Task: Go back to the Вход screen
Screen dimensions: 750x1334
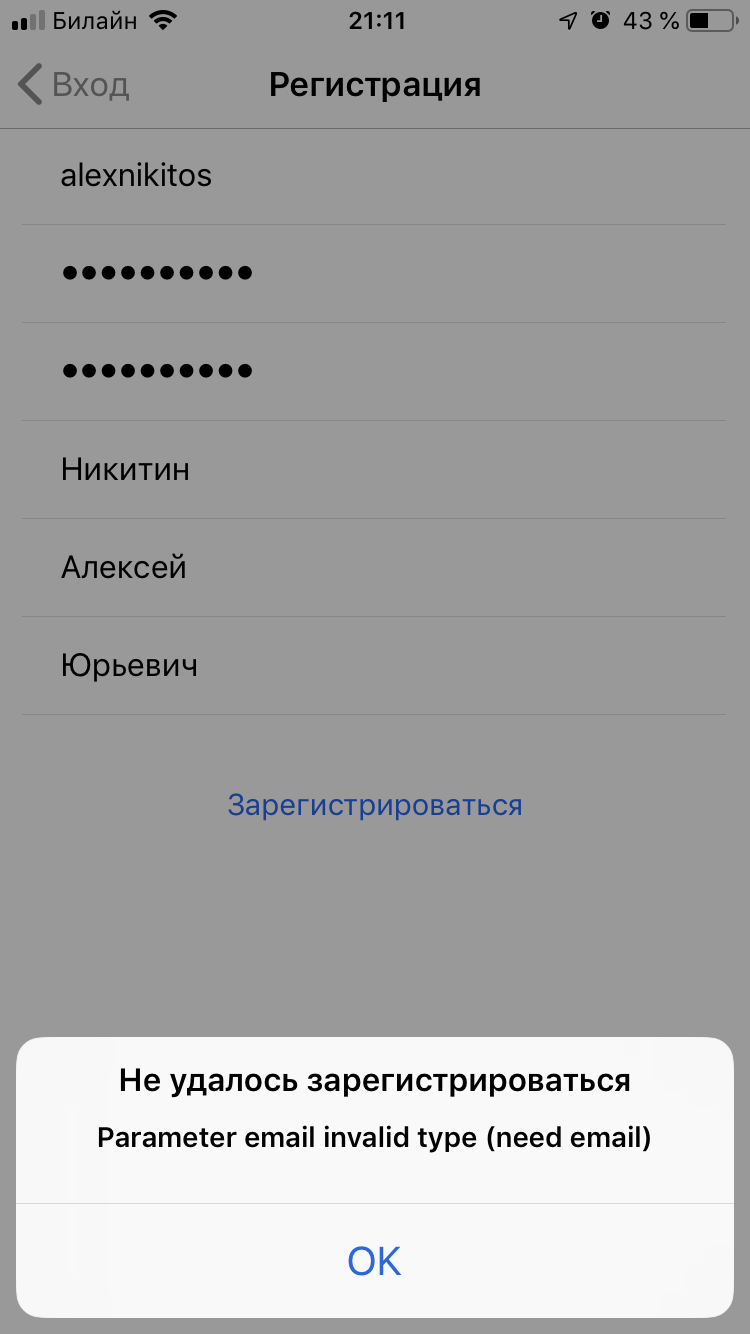Action: point(74,85)
